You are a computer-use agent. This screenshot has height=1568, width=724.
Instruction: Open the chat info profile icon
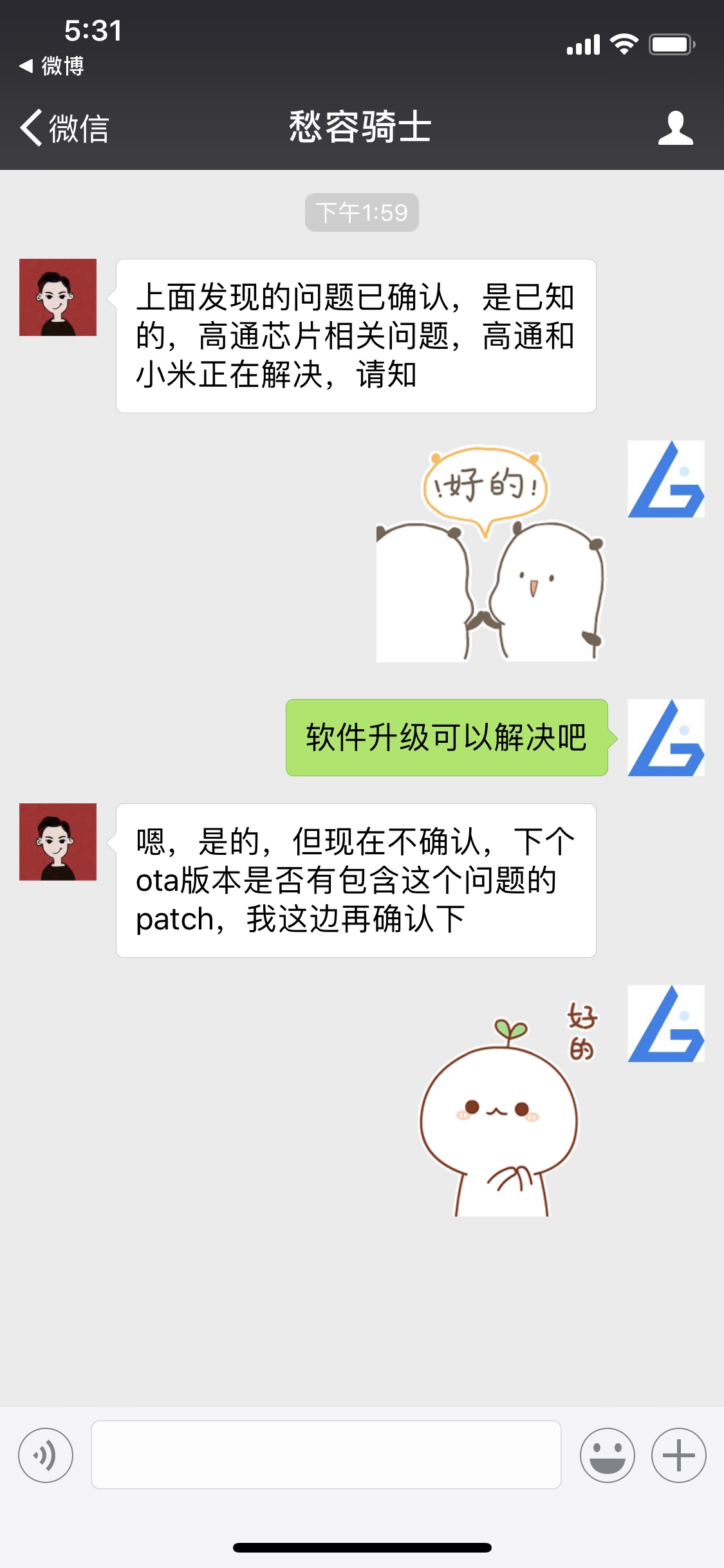(x=675, y=127)
